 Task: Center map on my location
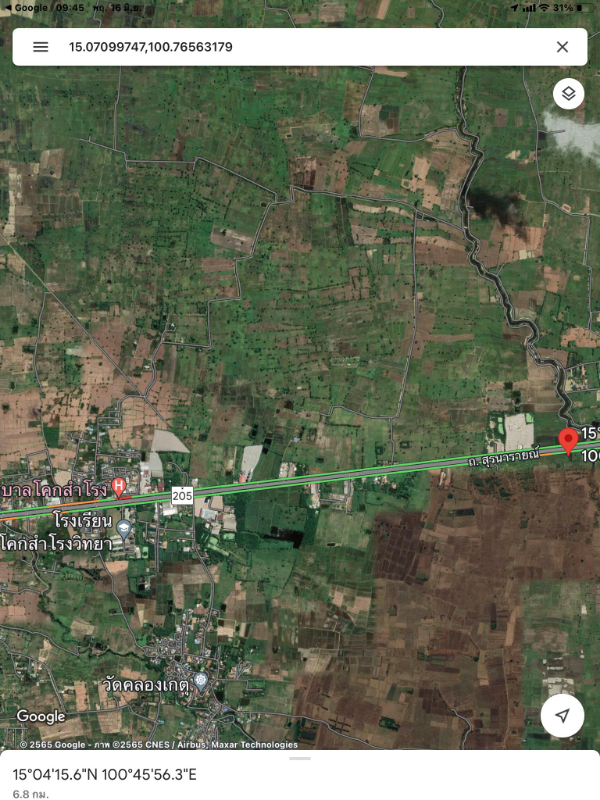[x=563, y=716]
